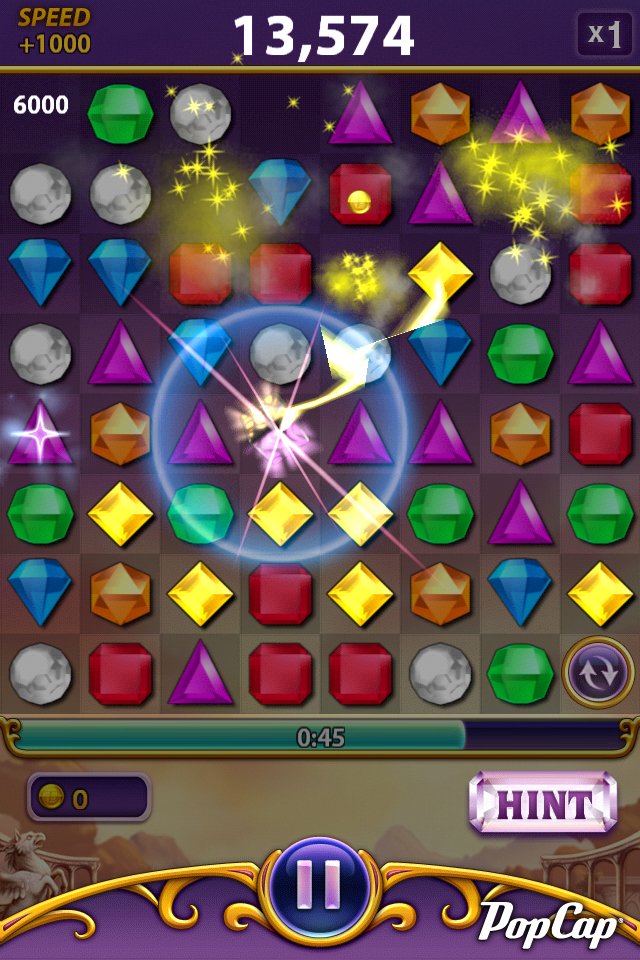The height and width of the screenshot is (960, 640).
Task: Tap the HINT button
Action: point(544,803)
